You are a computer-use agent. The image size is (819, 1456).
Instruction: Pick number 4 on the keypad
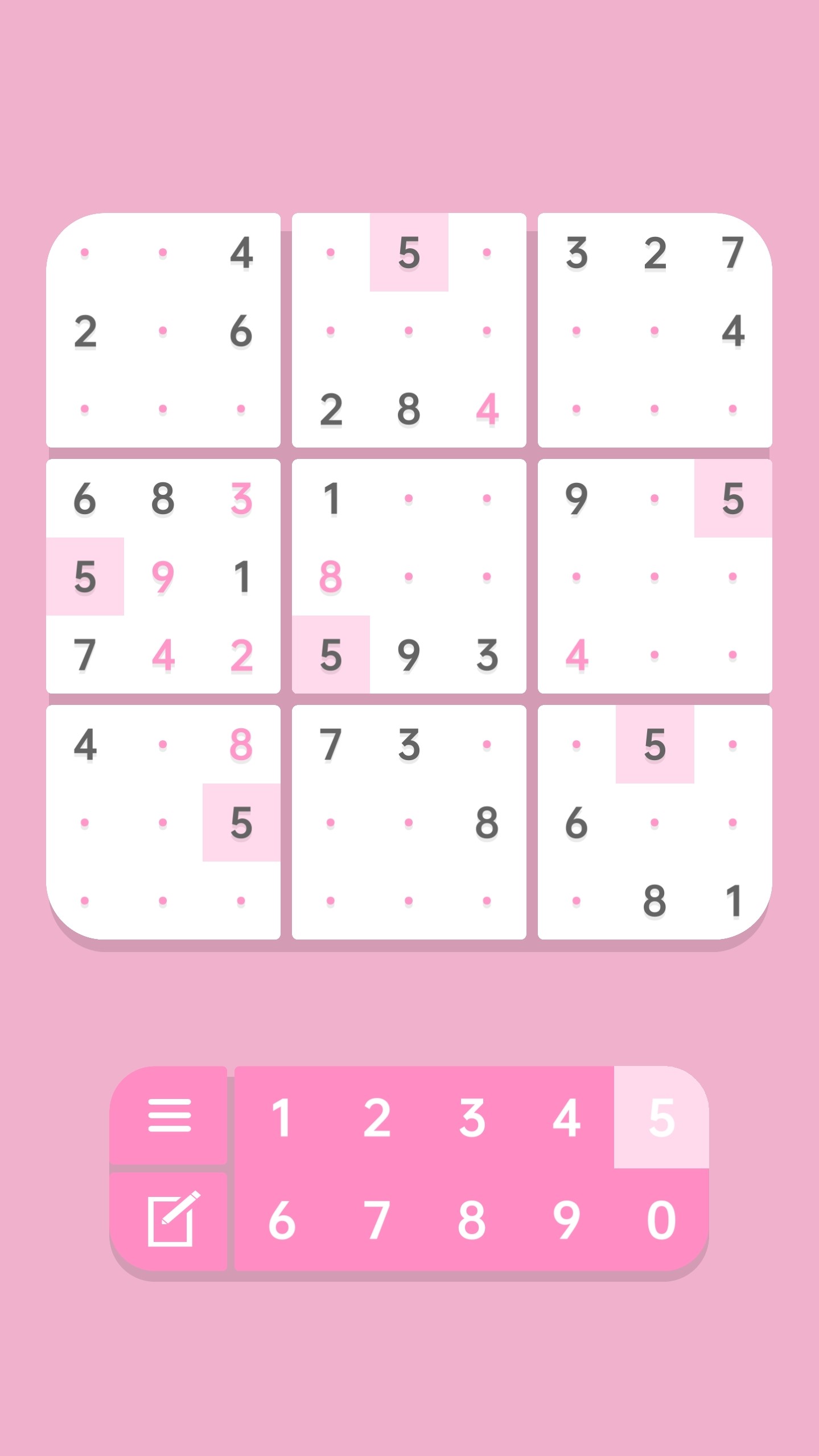567,1118
